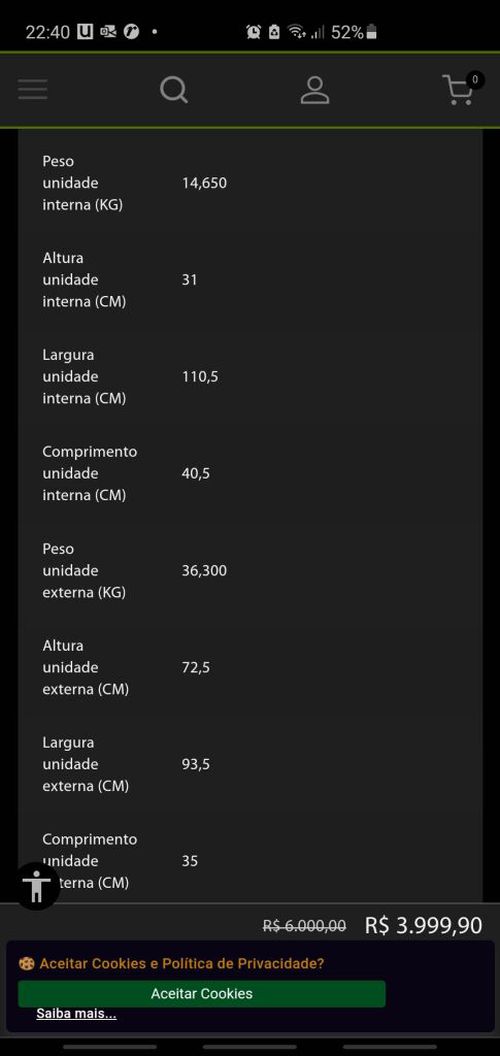Open the search magnifier

pyautogui.click(x=174, y=90)
